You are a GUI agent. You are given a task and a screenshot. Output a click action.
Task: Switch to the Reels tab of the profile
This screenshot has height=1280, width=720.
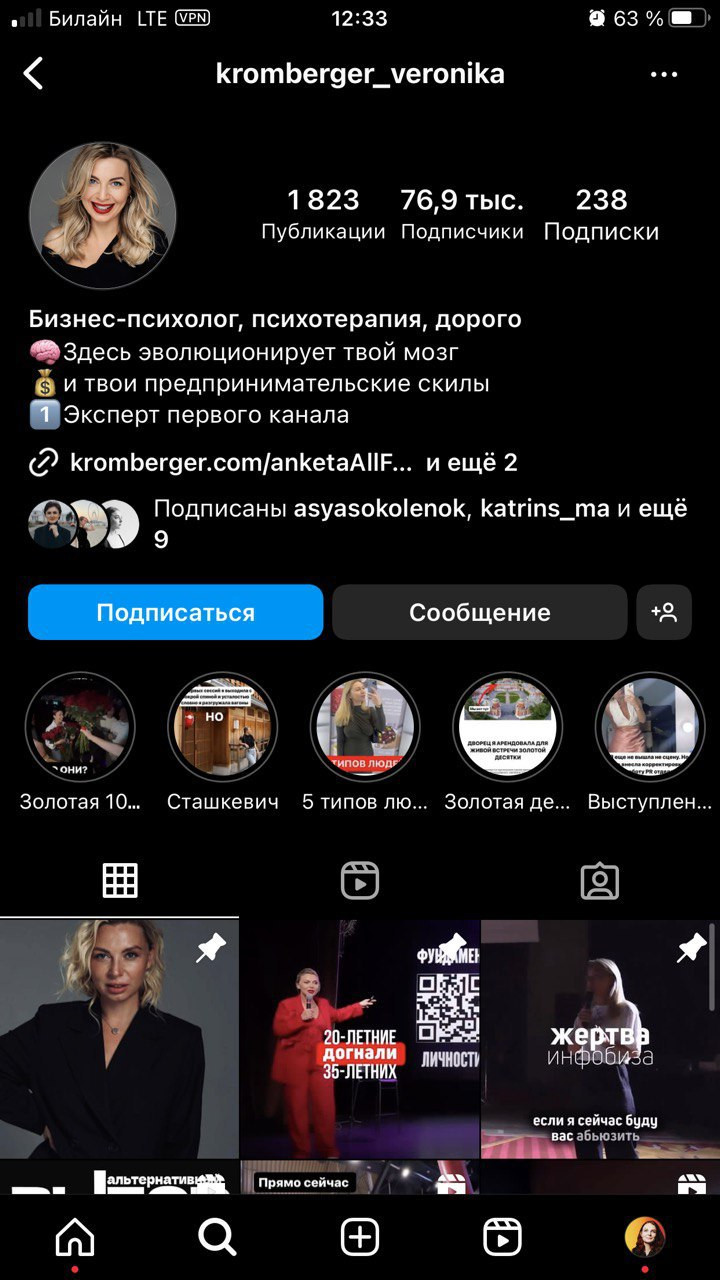(x=360, y=881)
